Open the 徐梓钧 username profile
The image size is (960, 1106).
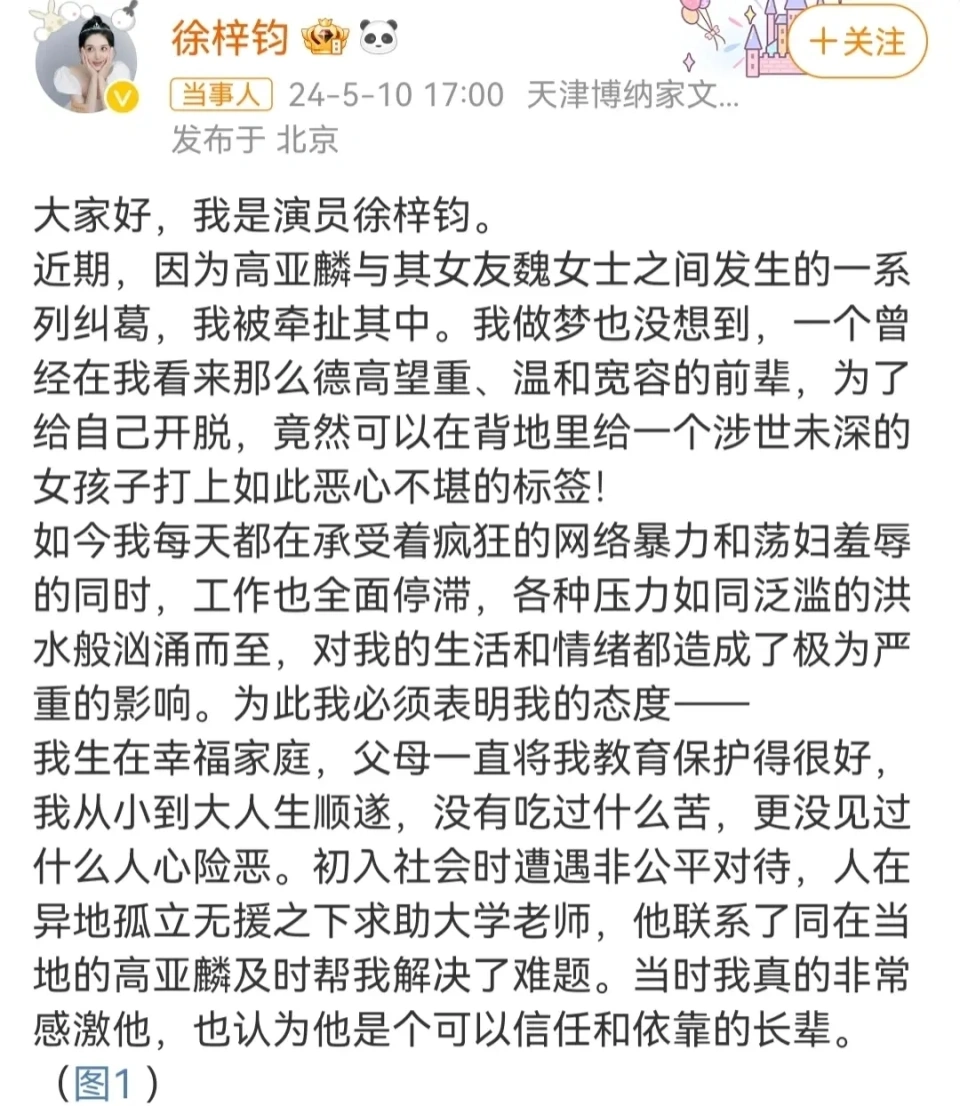[x=230, y=40]
